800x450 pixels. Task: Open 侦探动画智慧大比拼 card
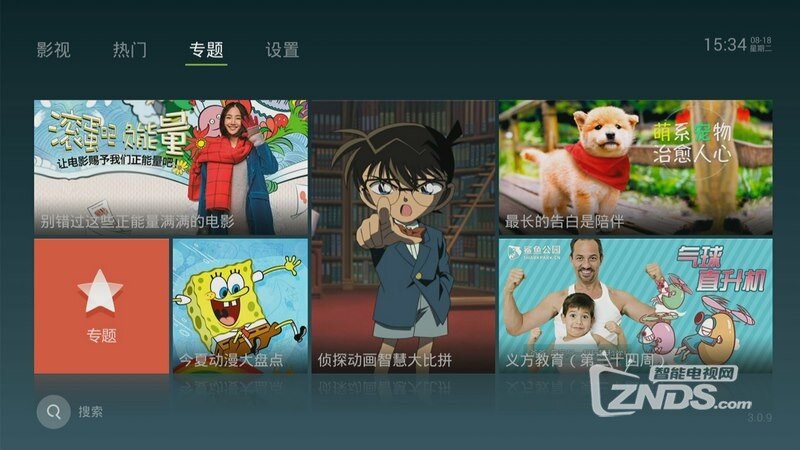click(402, 237)
